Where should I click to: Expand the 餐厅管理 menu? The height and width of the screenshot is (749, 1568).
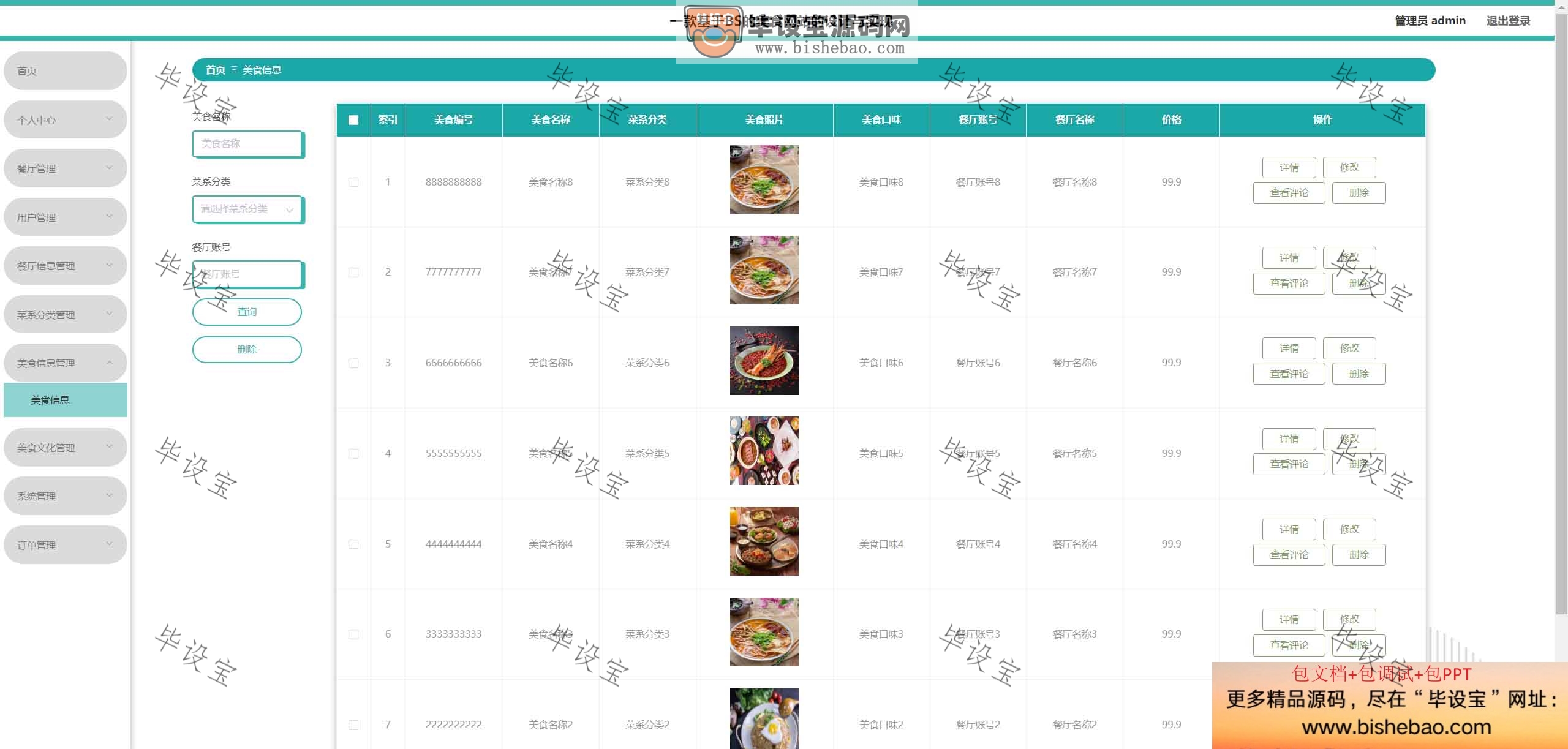click(65, 168)
